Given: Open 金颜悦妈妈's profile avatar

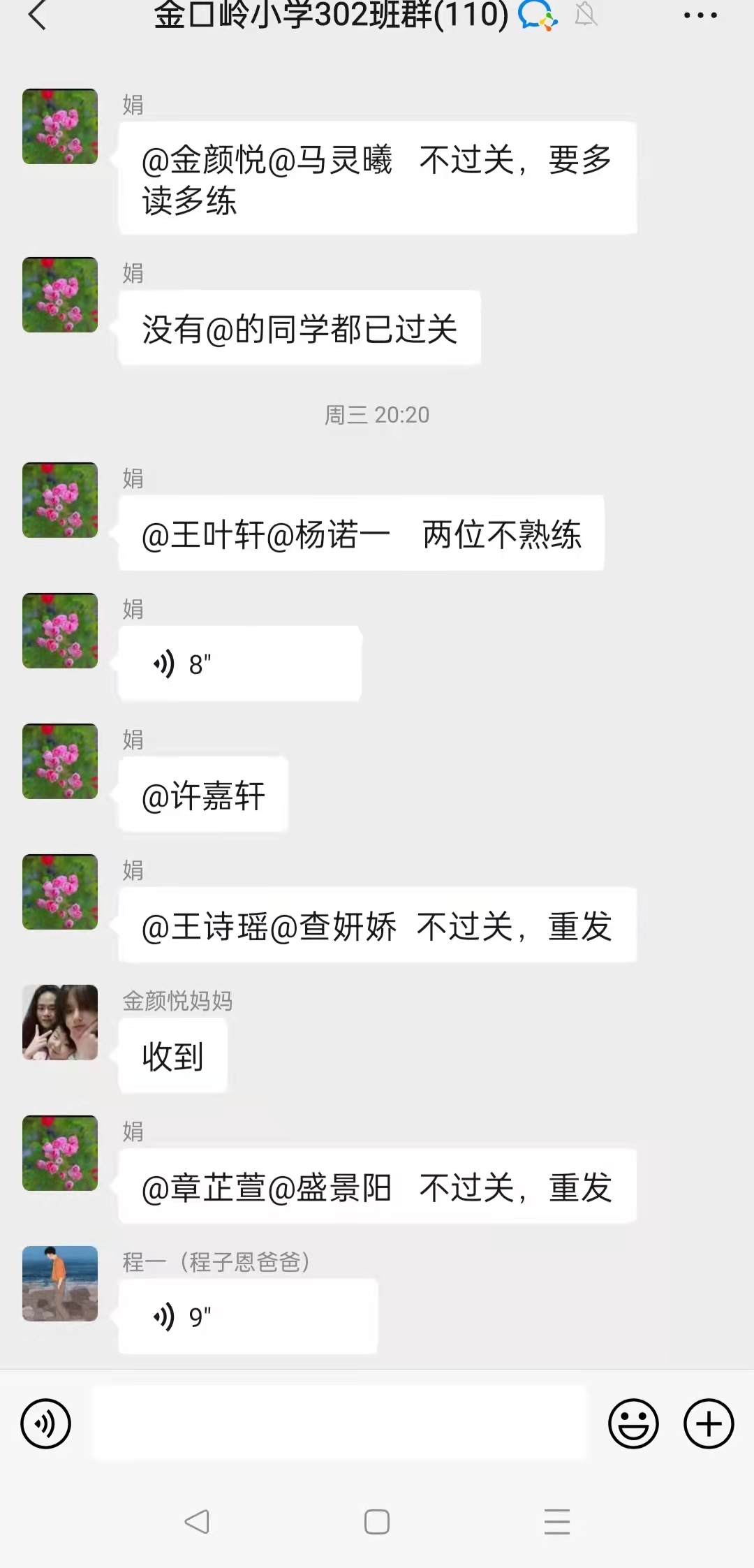Looking at the screenshot, I should [60, 1023].
